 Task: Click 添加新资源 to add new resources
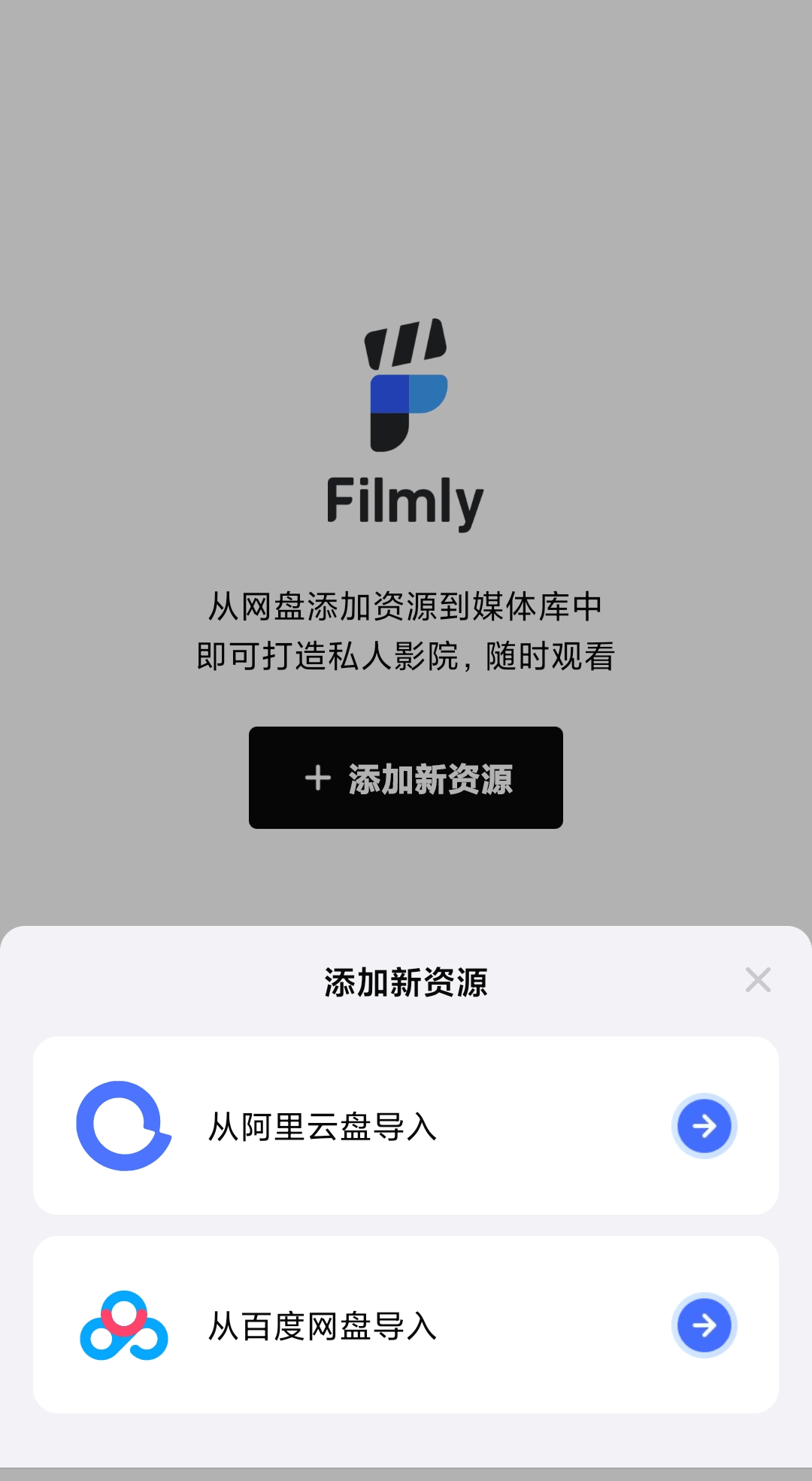coord(406,778)
